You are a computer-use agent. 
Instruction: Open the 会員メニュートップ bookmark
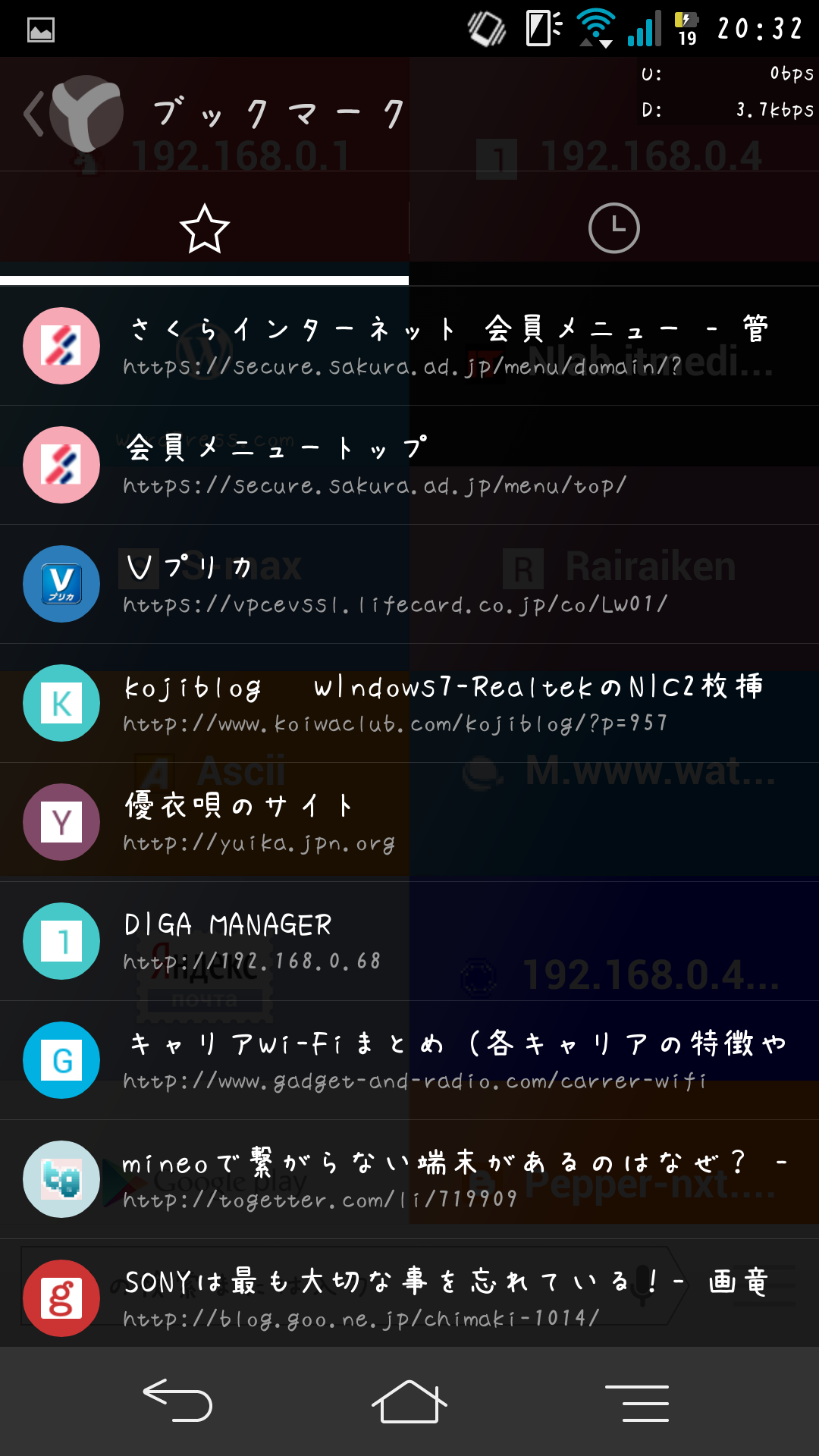point(409,465)
